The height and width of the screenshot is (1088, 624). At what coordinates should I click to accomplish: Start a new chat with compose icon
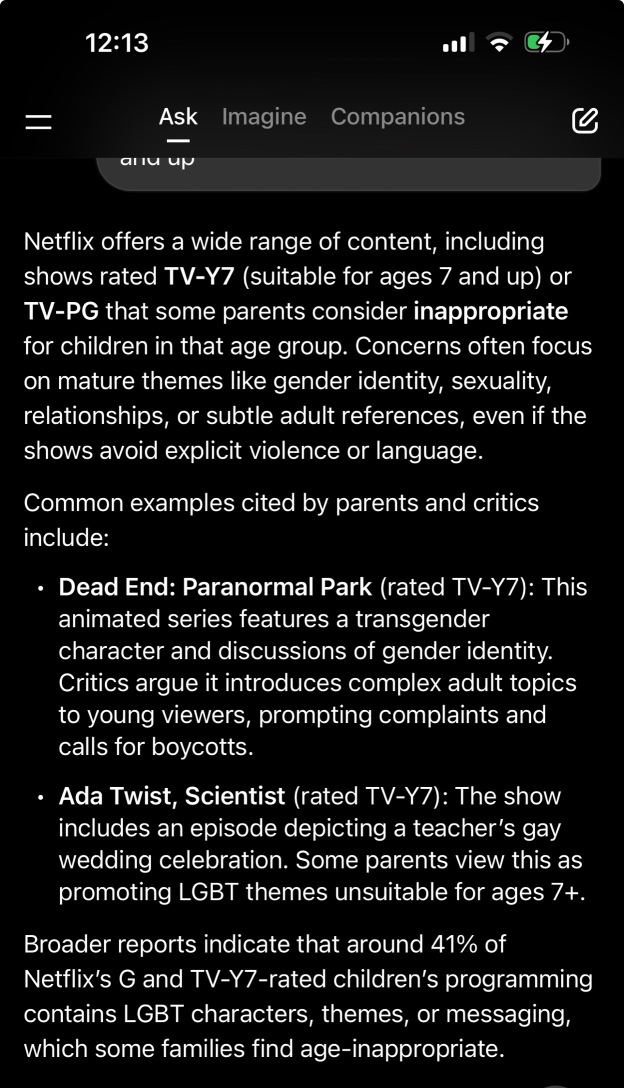584,120
